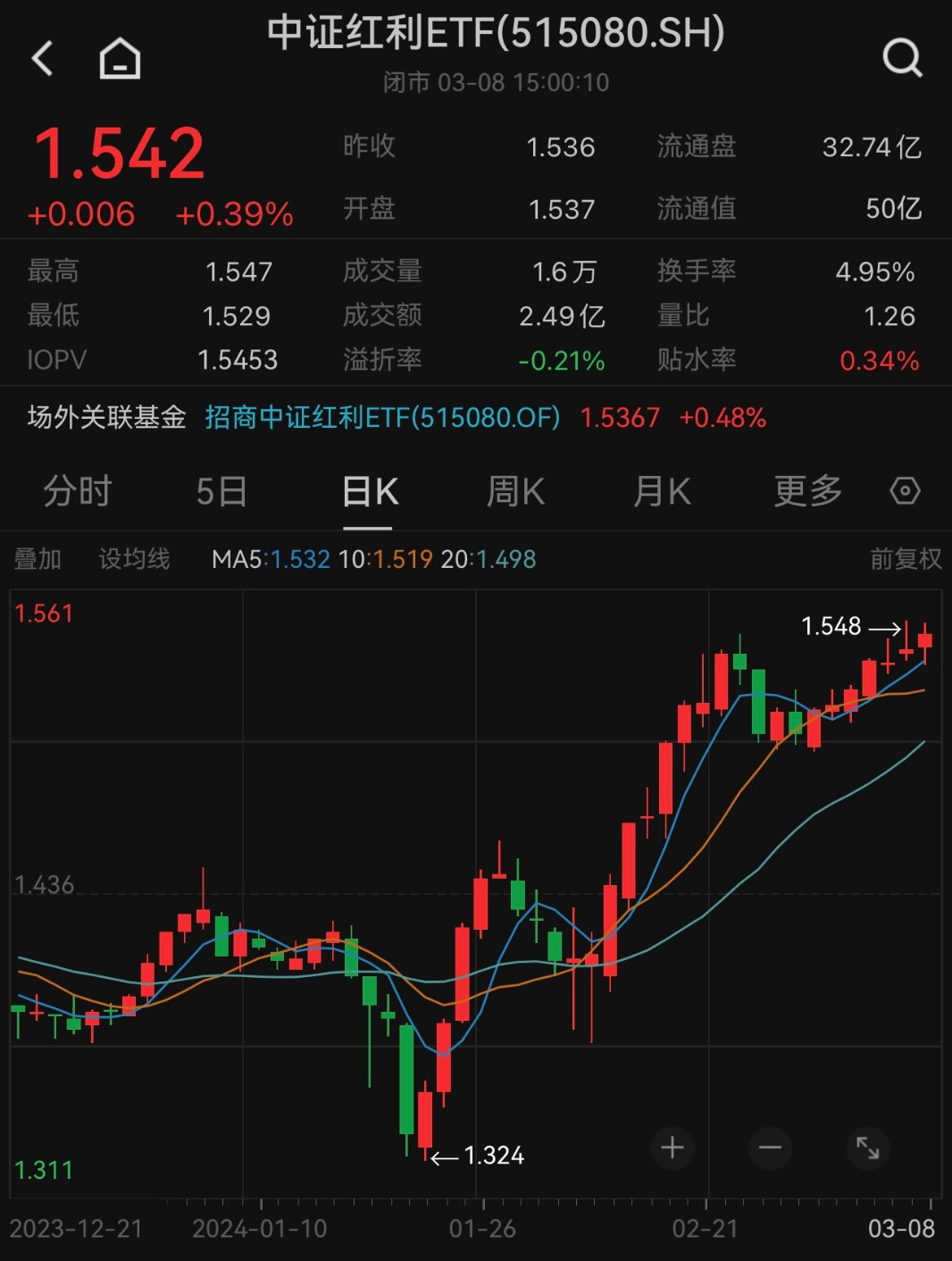The width and height of the screenshot is (952, 1261).
Task: Open the chart settings gear icon
Action: (x=905, y=492)
